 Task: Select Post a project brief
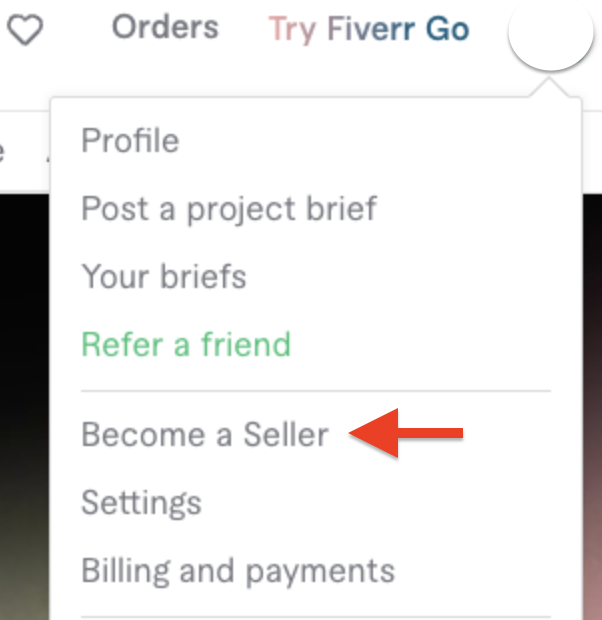(229, 209)
